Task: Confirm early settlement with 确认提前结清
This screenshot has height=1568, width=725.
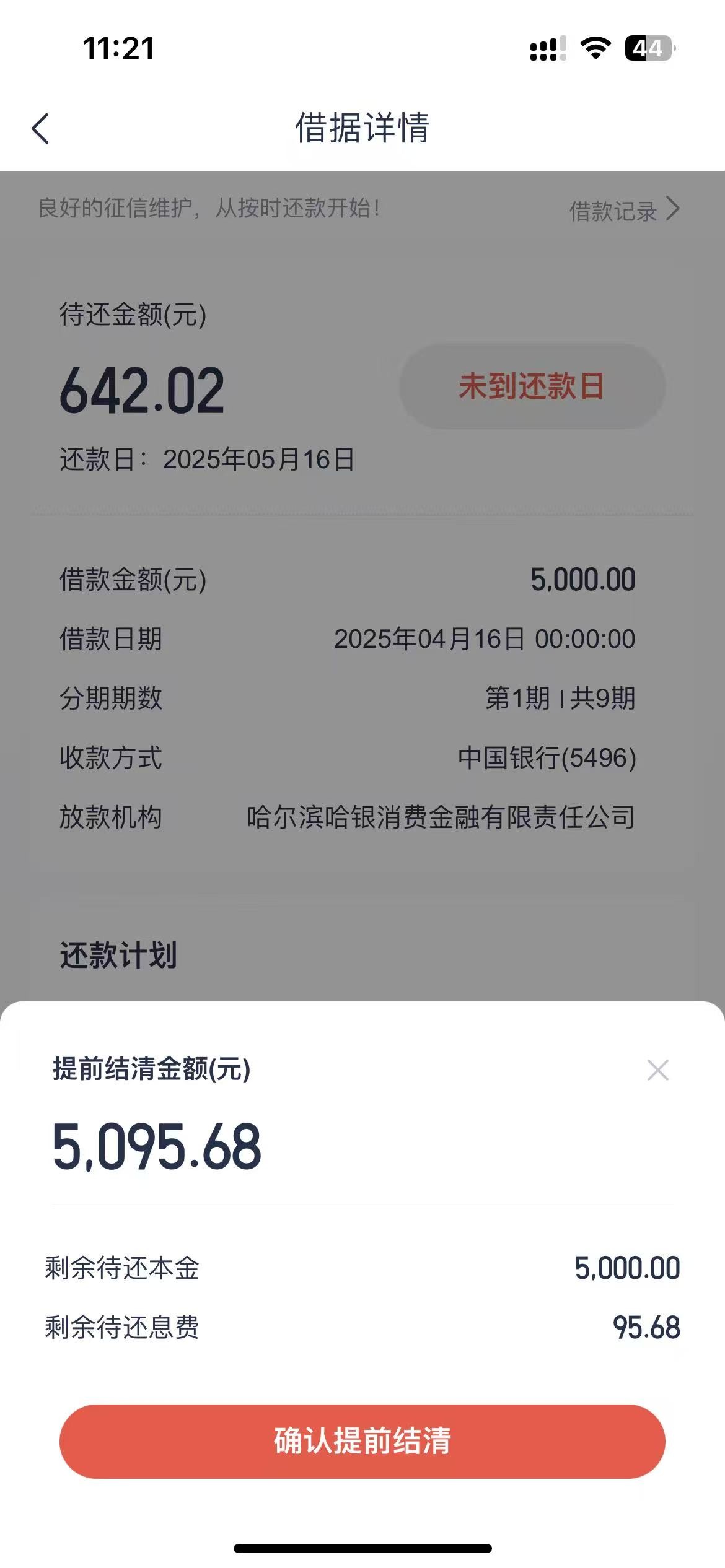Action: 362,1442
